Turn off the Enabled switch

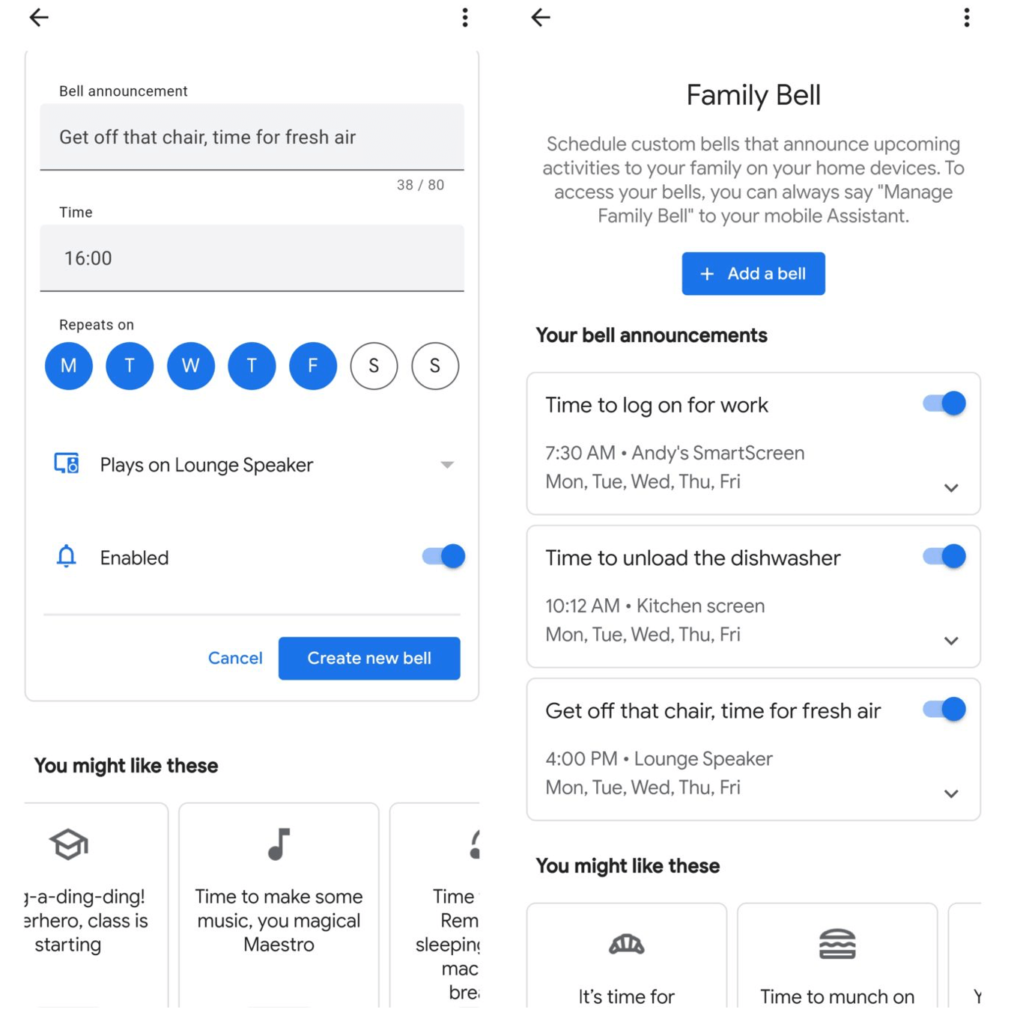pyautogui.click(x=444, y=557)
